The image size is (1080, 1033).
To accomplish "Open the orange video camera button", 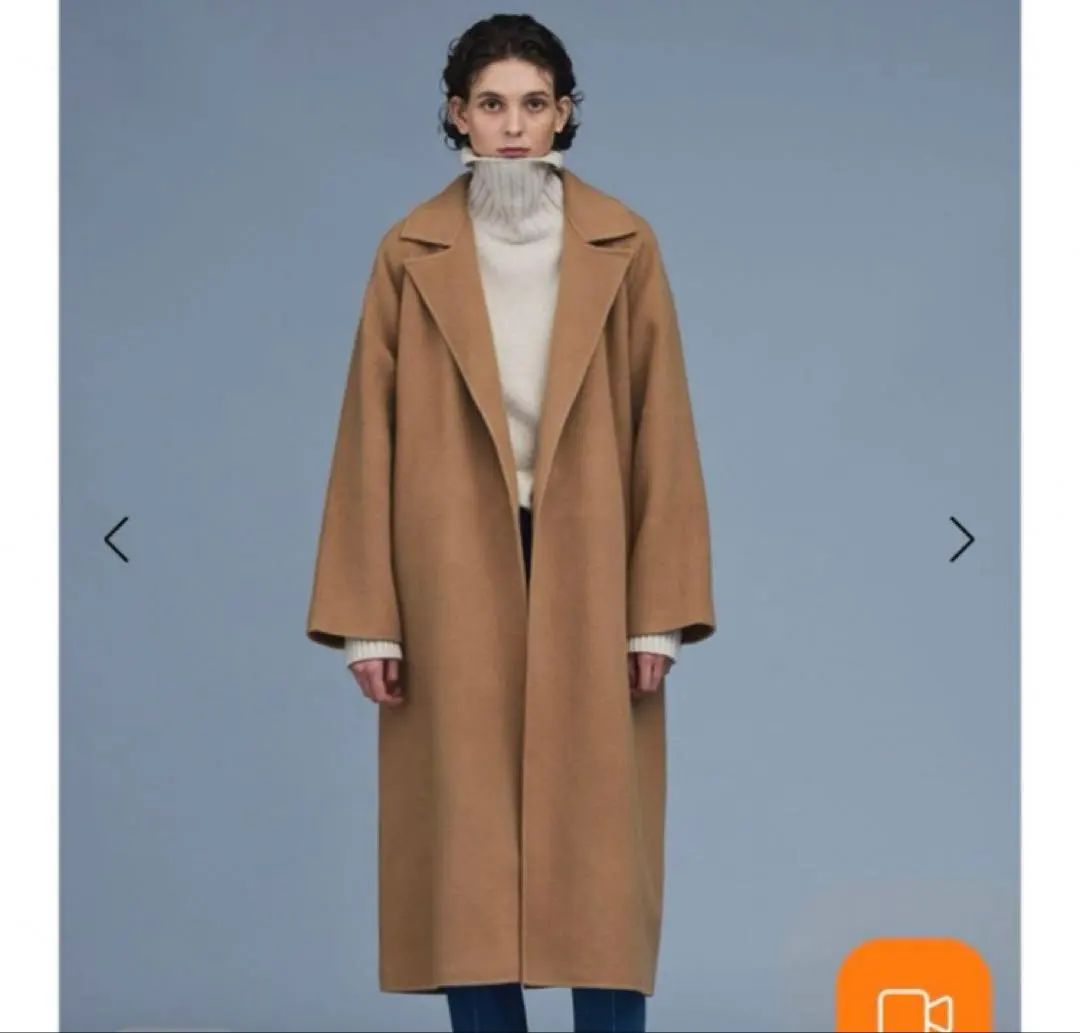I will 914,988.
